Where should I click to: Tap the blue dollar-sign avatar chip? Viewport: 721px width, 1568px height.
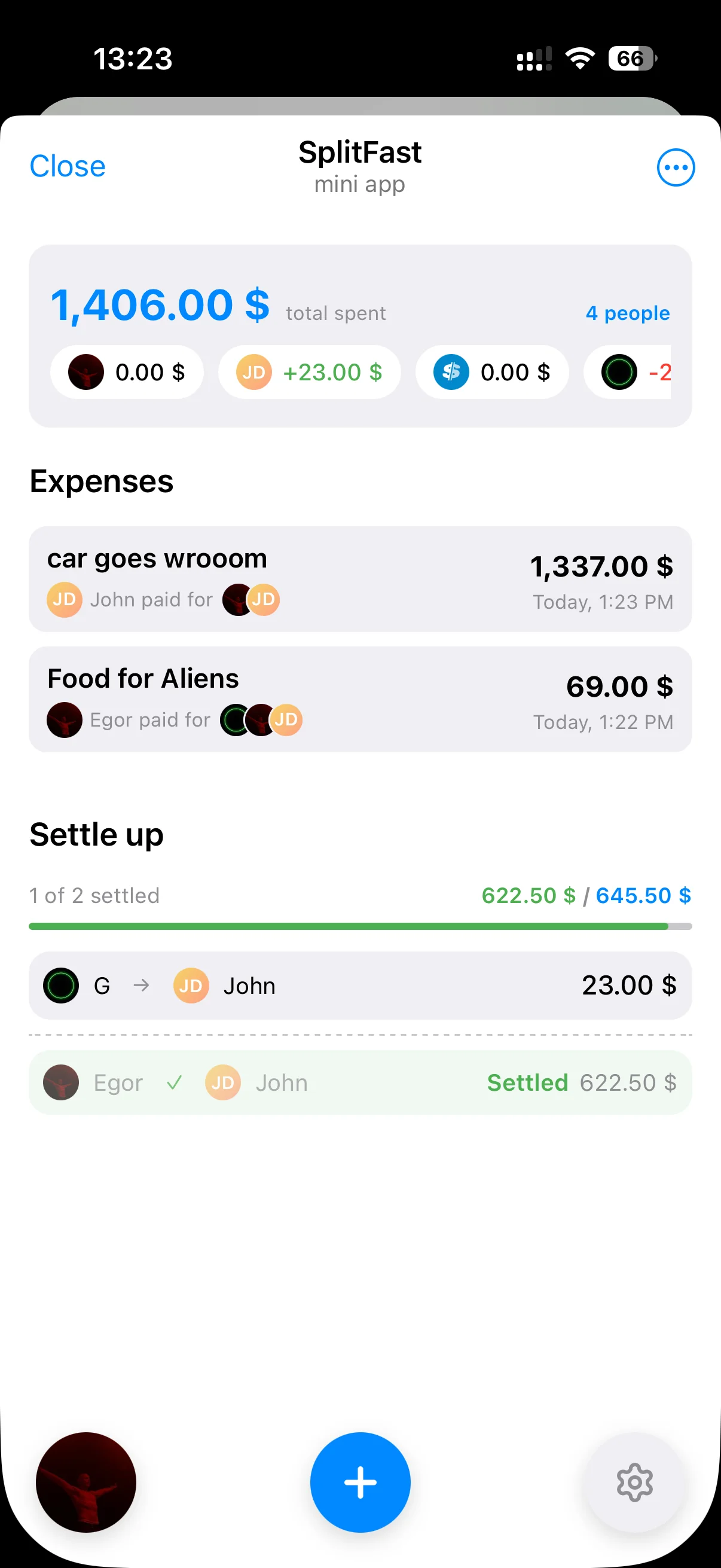(x=451, y=372)
